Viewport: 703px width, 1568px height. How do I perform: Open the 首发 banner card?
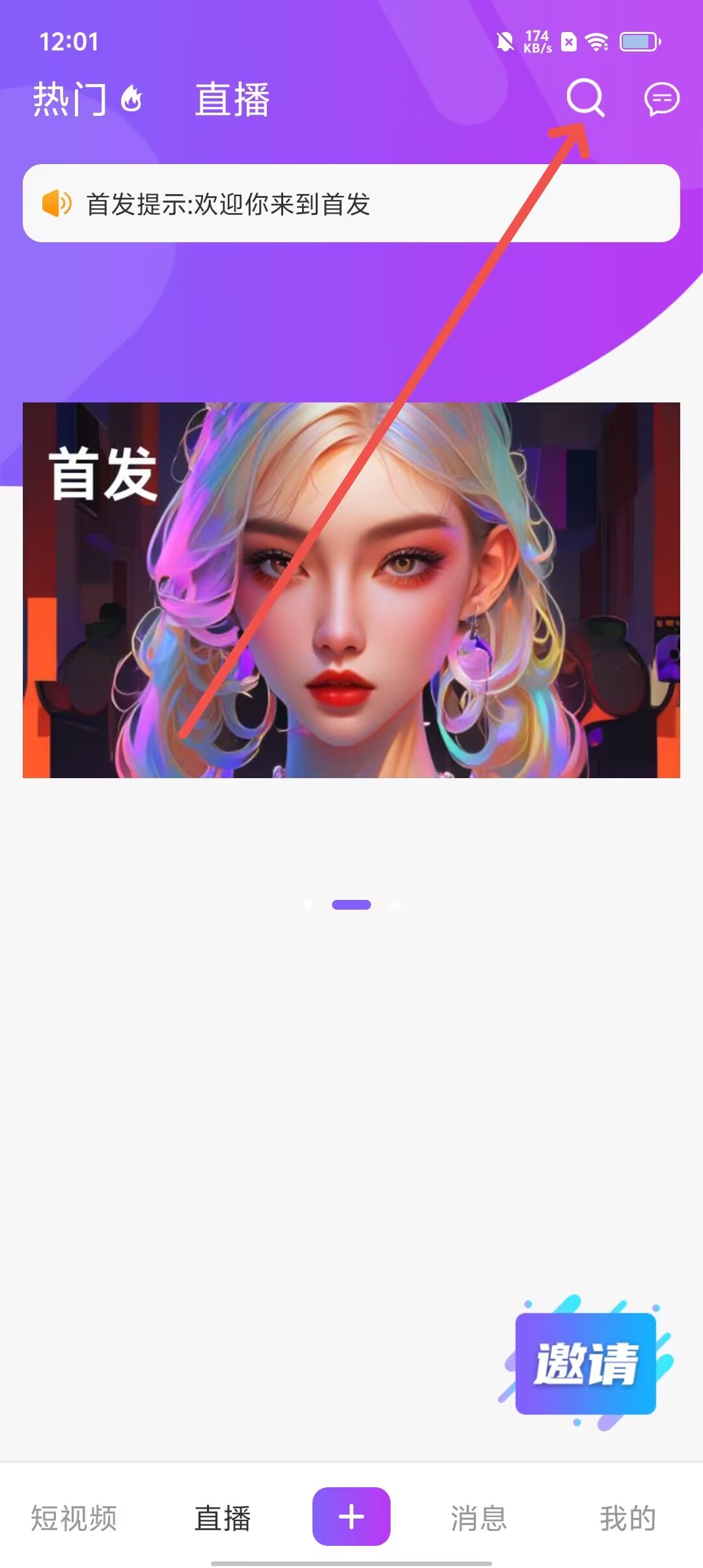tap(351, 590)
